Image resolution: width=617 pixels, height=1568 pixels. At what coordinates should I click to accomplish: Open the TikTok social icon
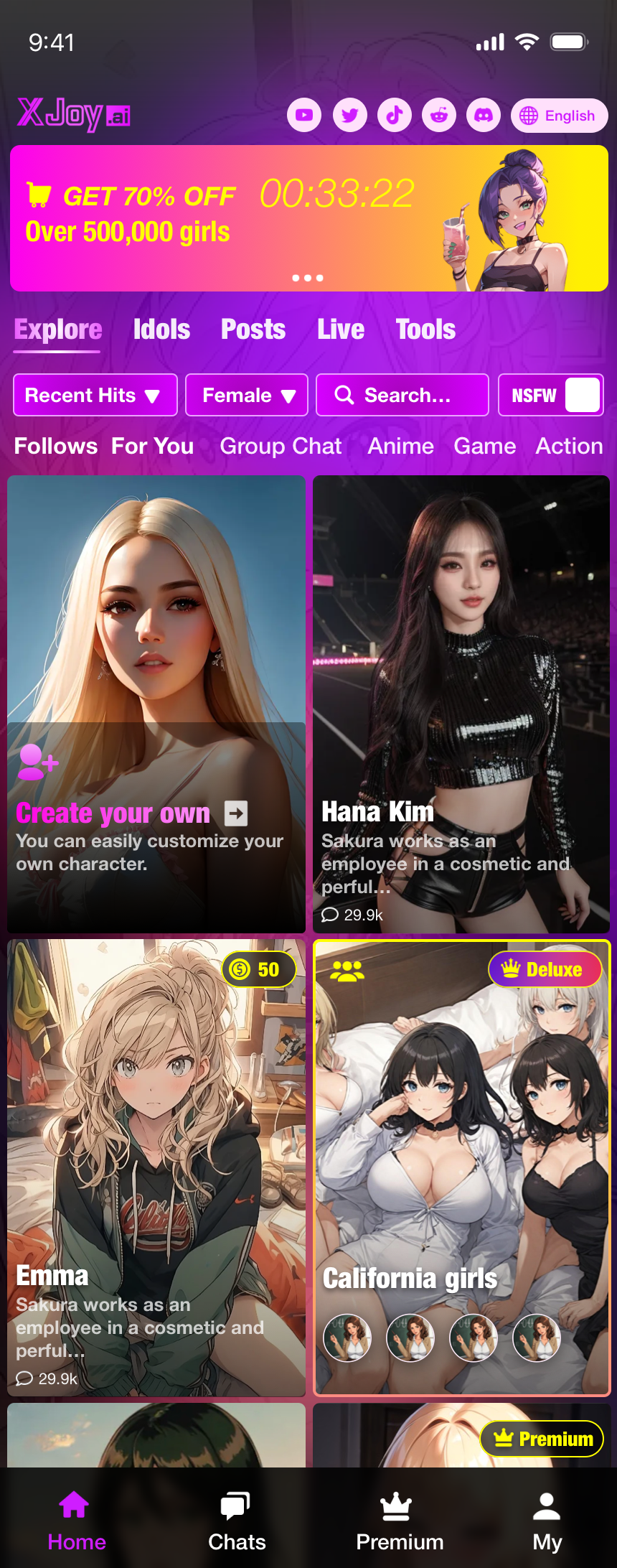click(394, 115)
